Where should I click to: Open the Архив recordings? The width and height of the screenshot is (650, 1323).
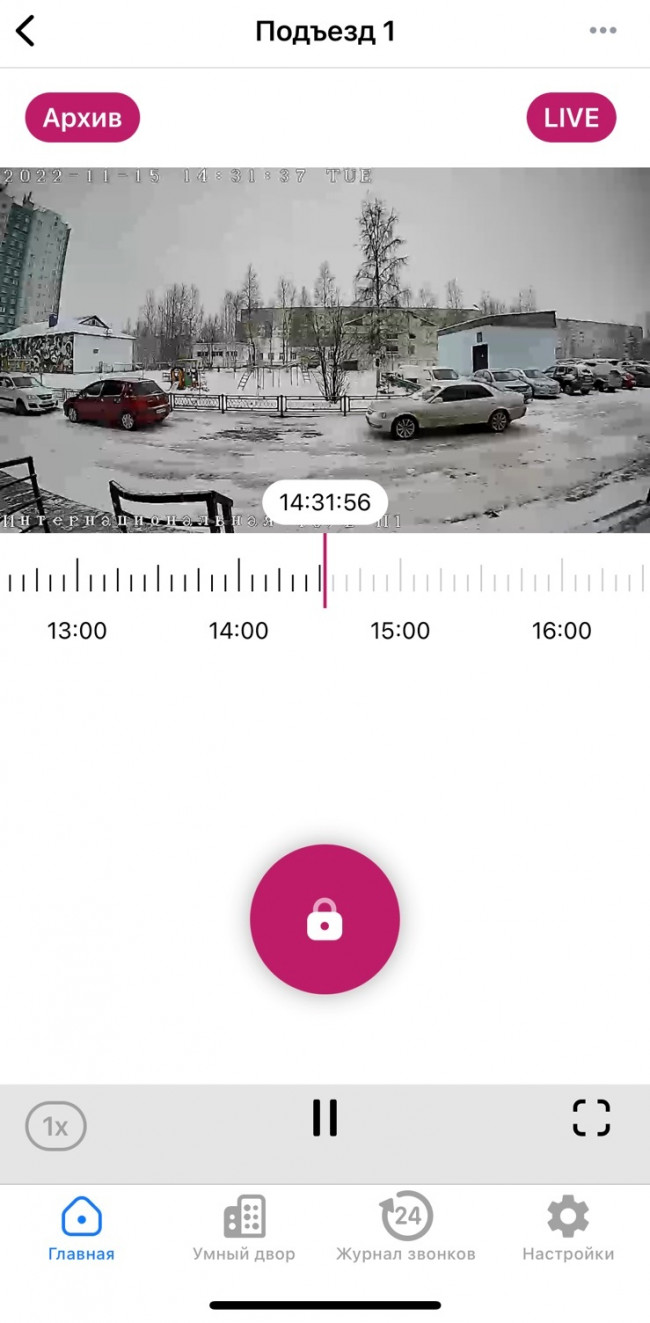tap(82, 118)
